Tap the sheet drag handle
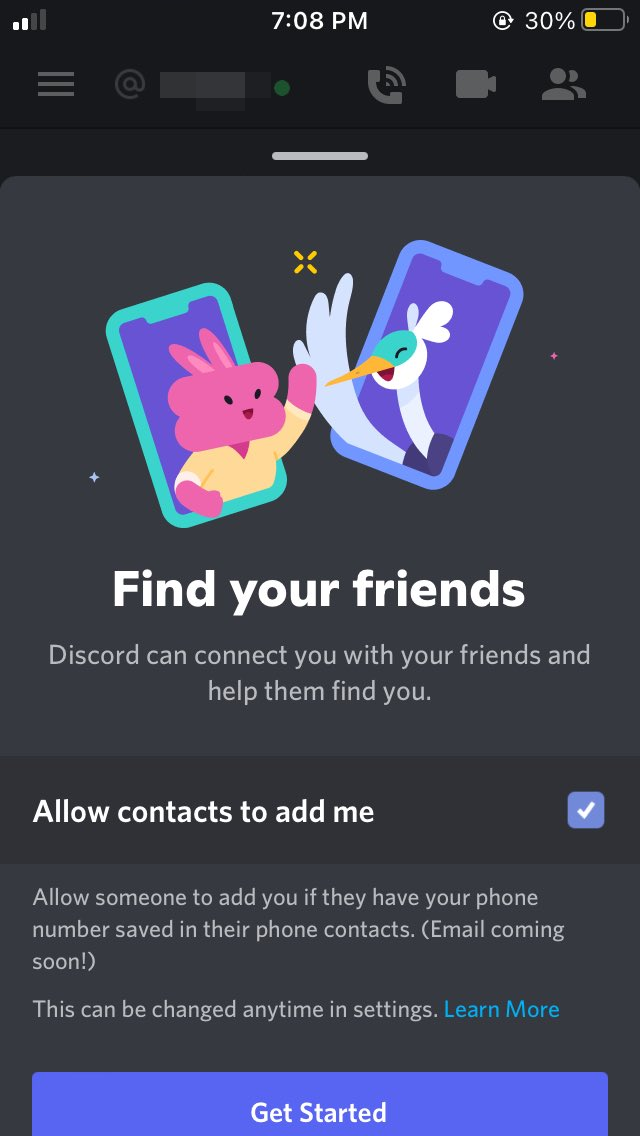This screenshot has width=640, height=1136. point(320,156)
